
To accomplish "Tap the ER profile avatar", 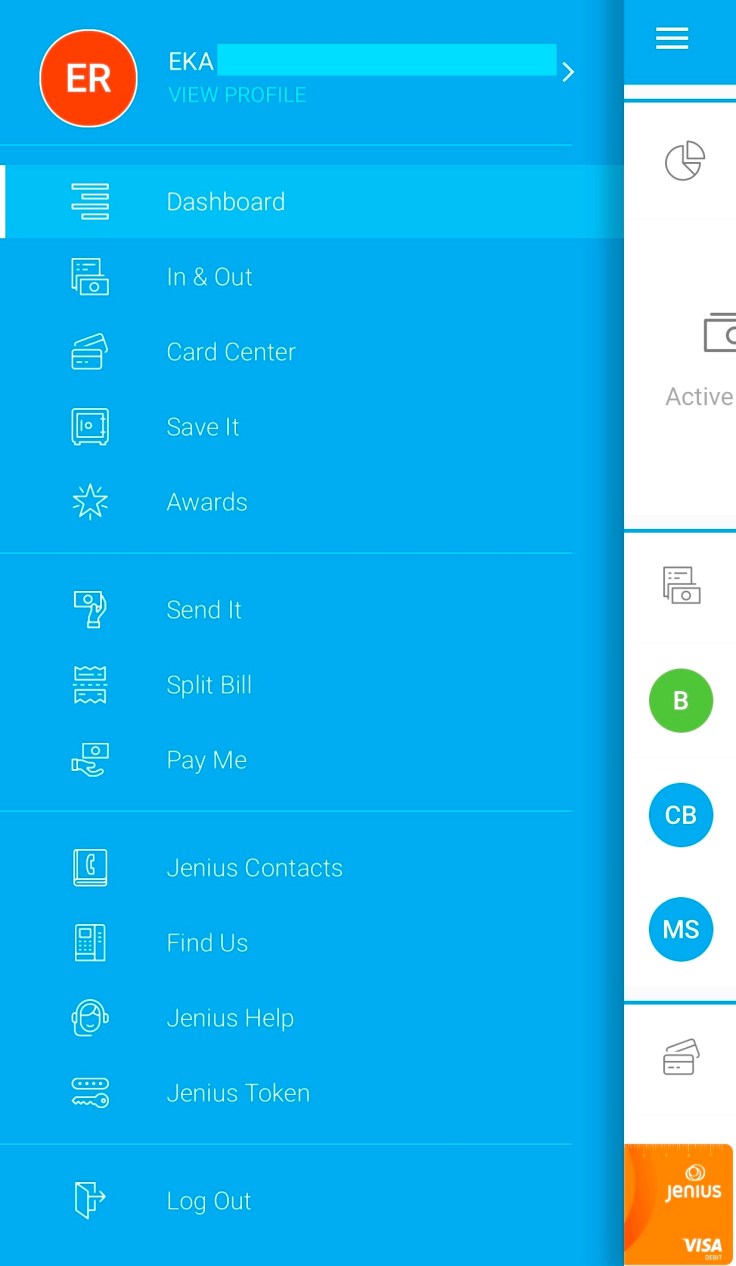I will pos(88,78).
